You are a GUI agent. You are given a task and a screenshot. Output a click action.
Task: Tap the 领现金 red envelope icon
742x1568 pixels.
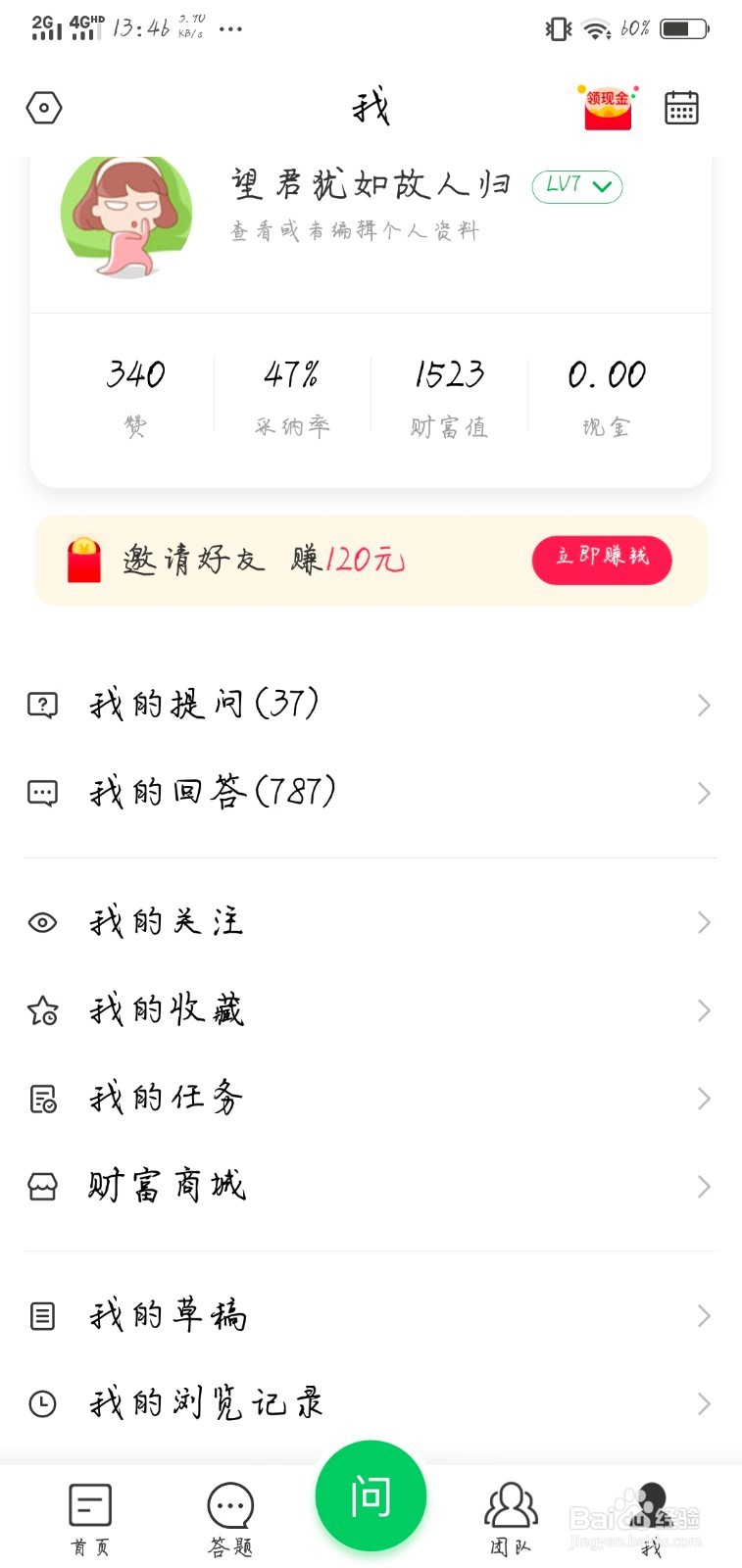[608, 108]
